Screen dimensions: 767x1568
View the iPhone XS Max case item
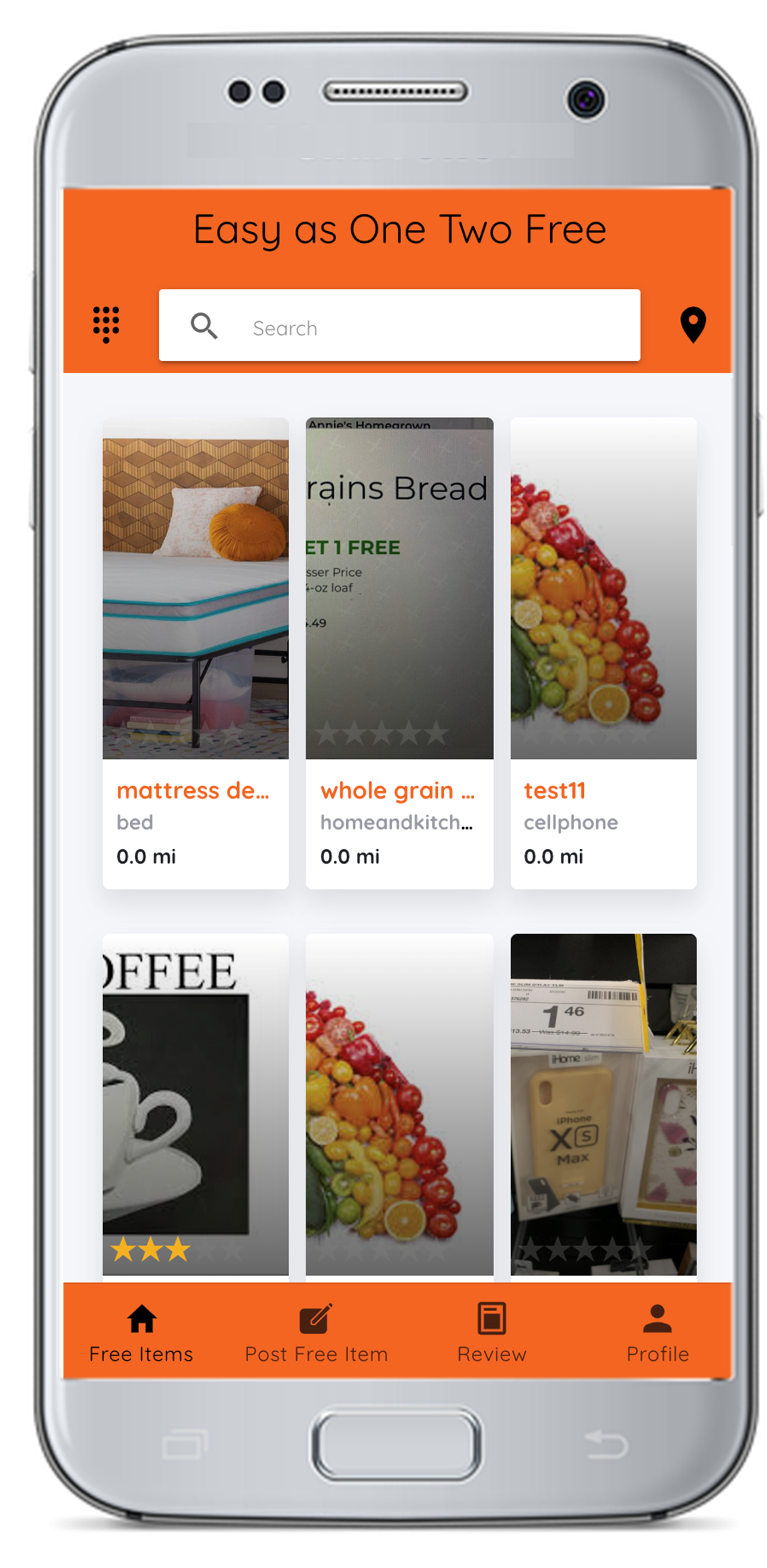[604, 1103]
